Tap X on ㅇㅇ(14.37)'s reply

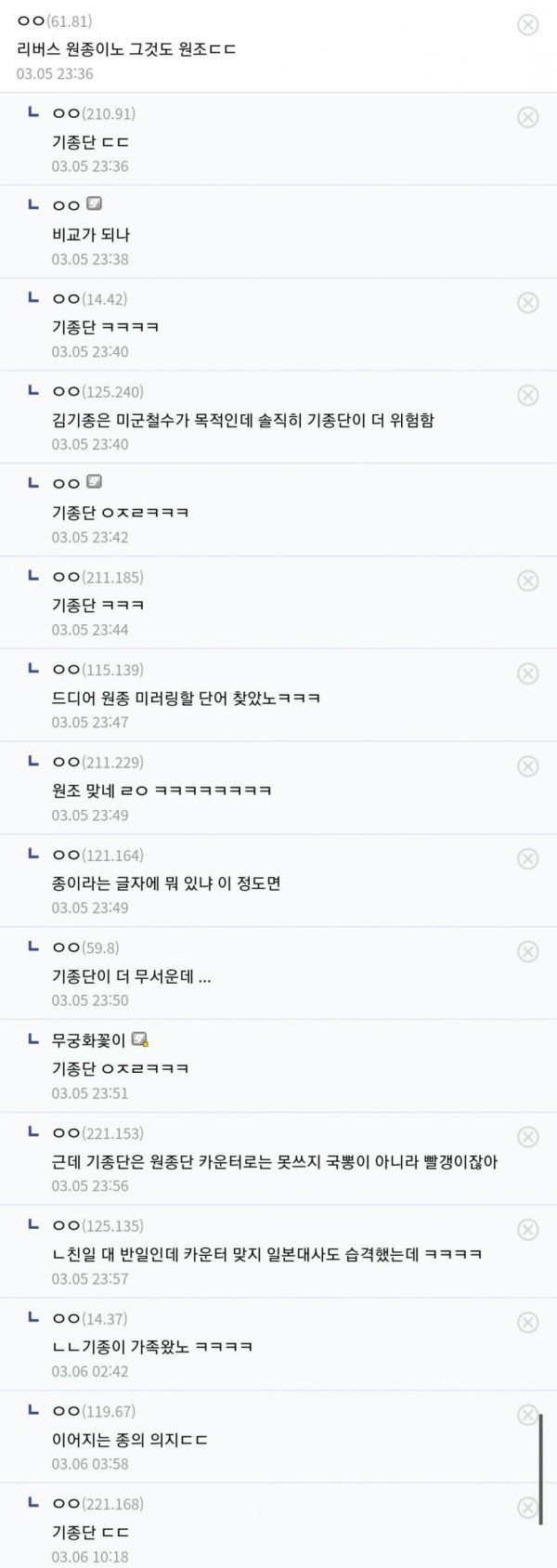(527, 1323)
